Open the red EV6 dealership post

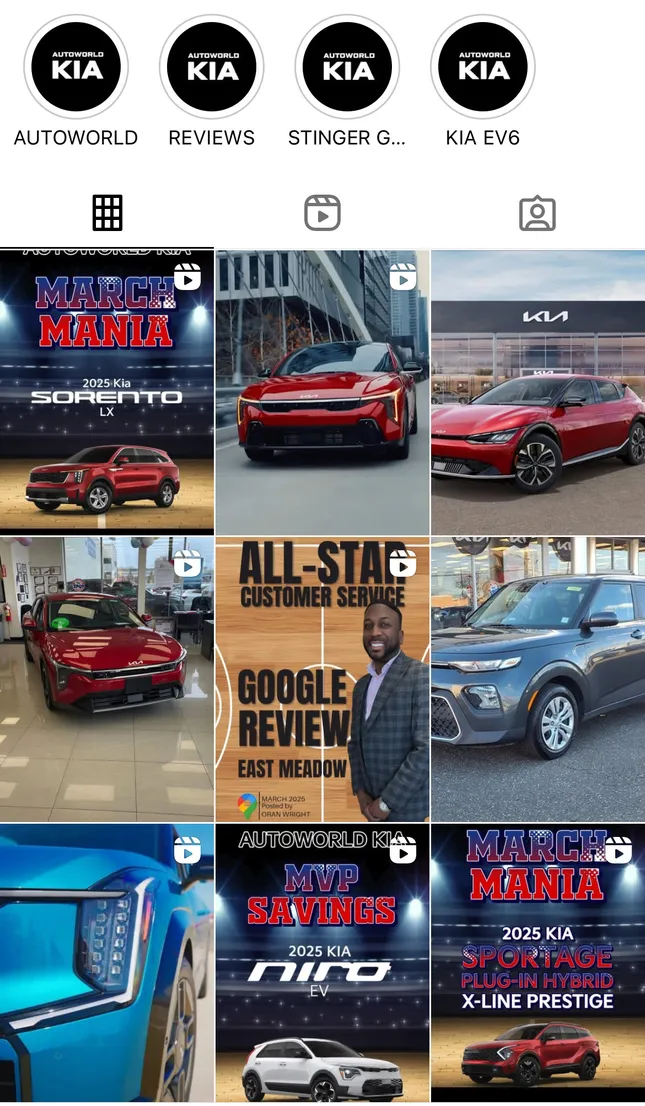(x=538, y=392)
